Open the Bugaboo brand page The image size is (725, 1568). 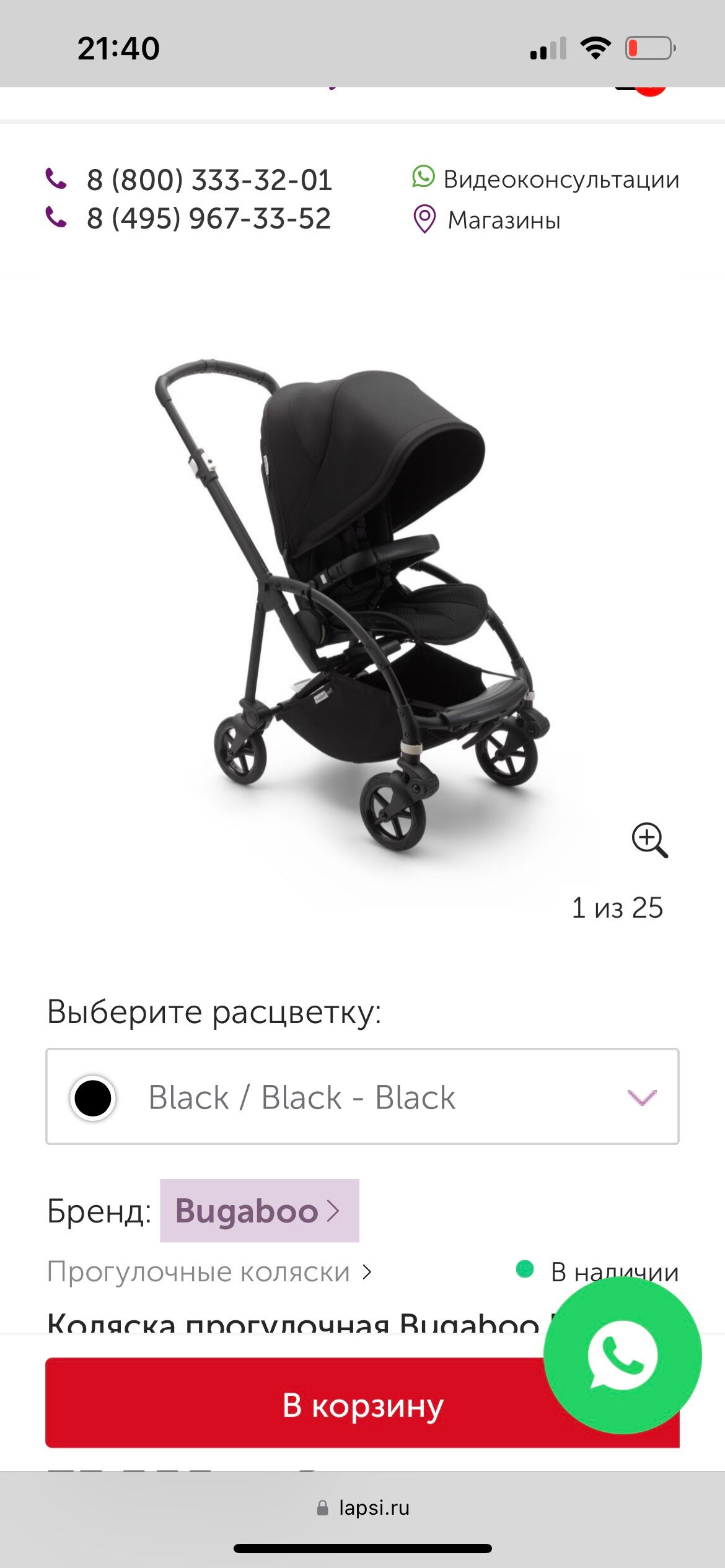259,1211
